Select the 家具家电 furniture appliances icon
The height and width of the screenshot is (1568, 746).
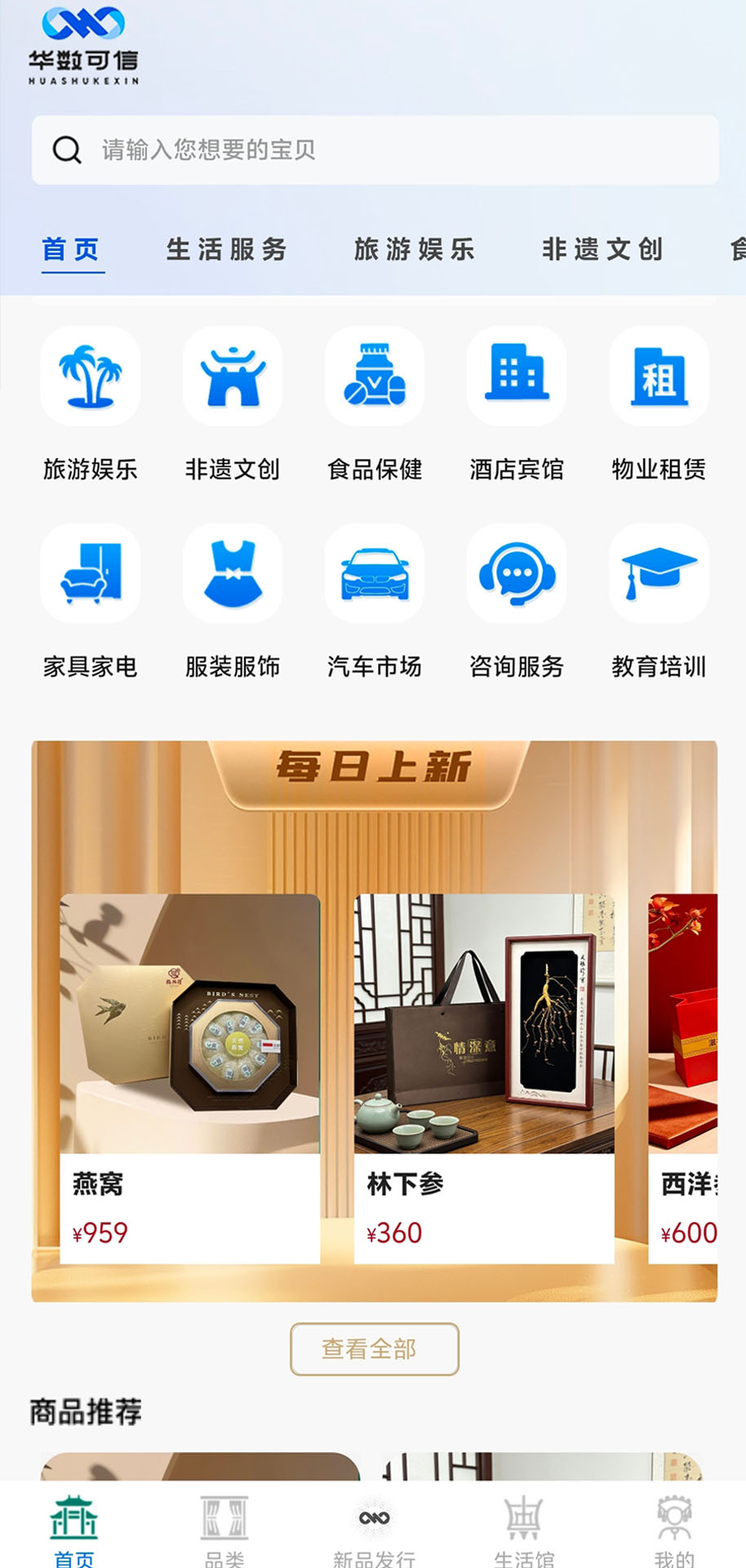point(90,573)
